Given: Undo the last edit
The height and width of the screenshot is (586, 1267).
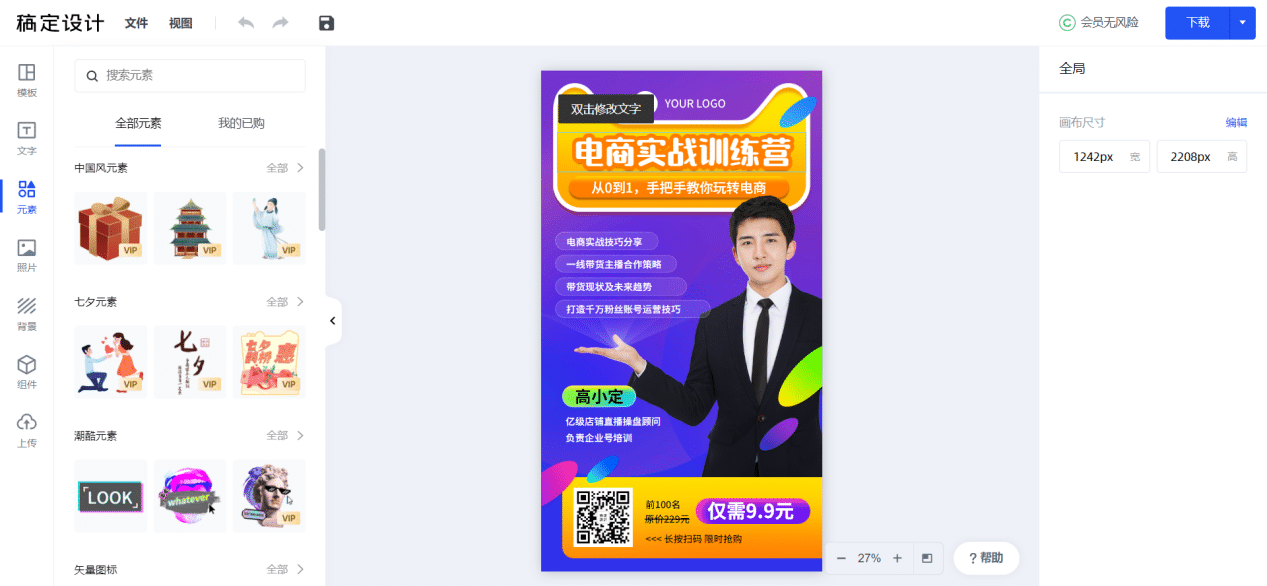Looking at the screenshot, I should click(x=246, y=23).
